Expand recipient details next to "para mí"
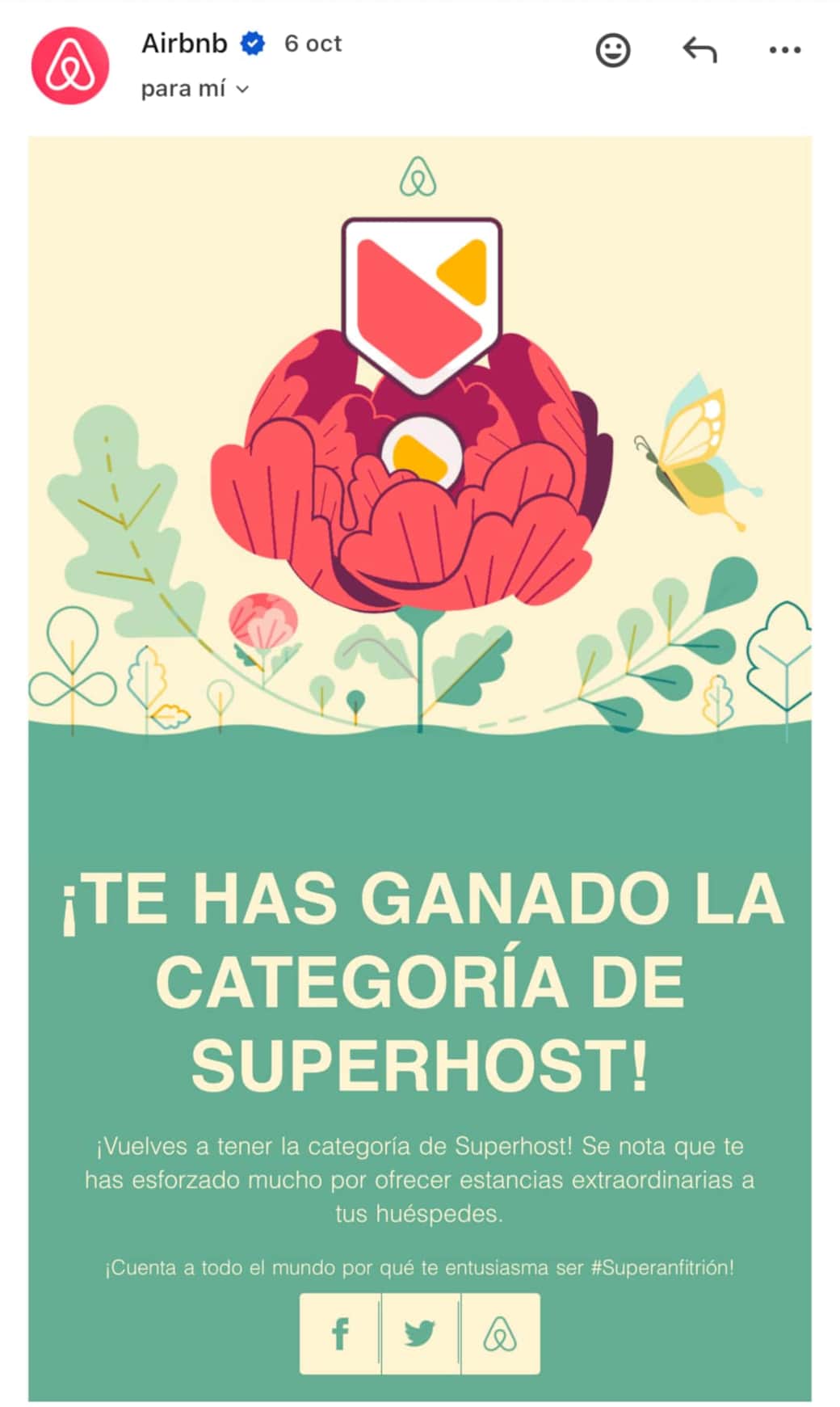This screenshot has width=840, height=1407. (x=242, y=89)
